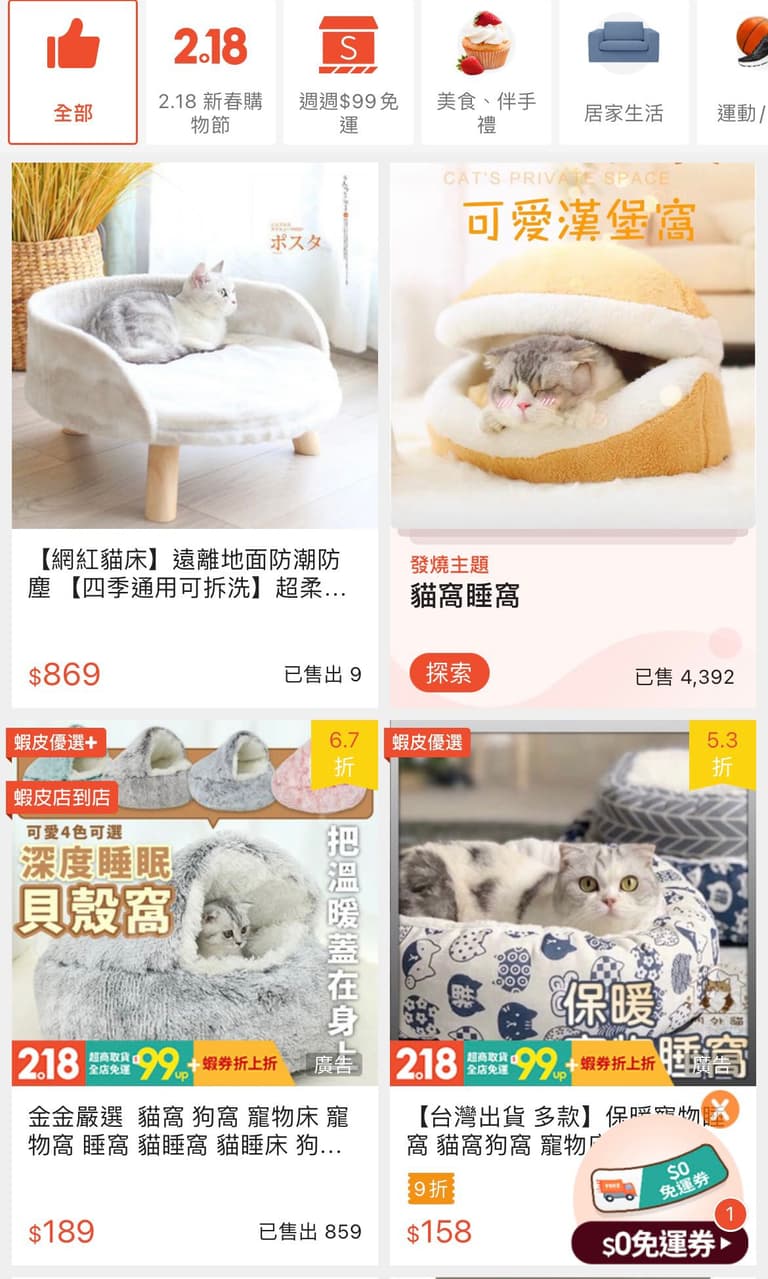Switch to 週週$99免運 category
This screenshot has height=1279, width=768.
pos(348,72)
